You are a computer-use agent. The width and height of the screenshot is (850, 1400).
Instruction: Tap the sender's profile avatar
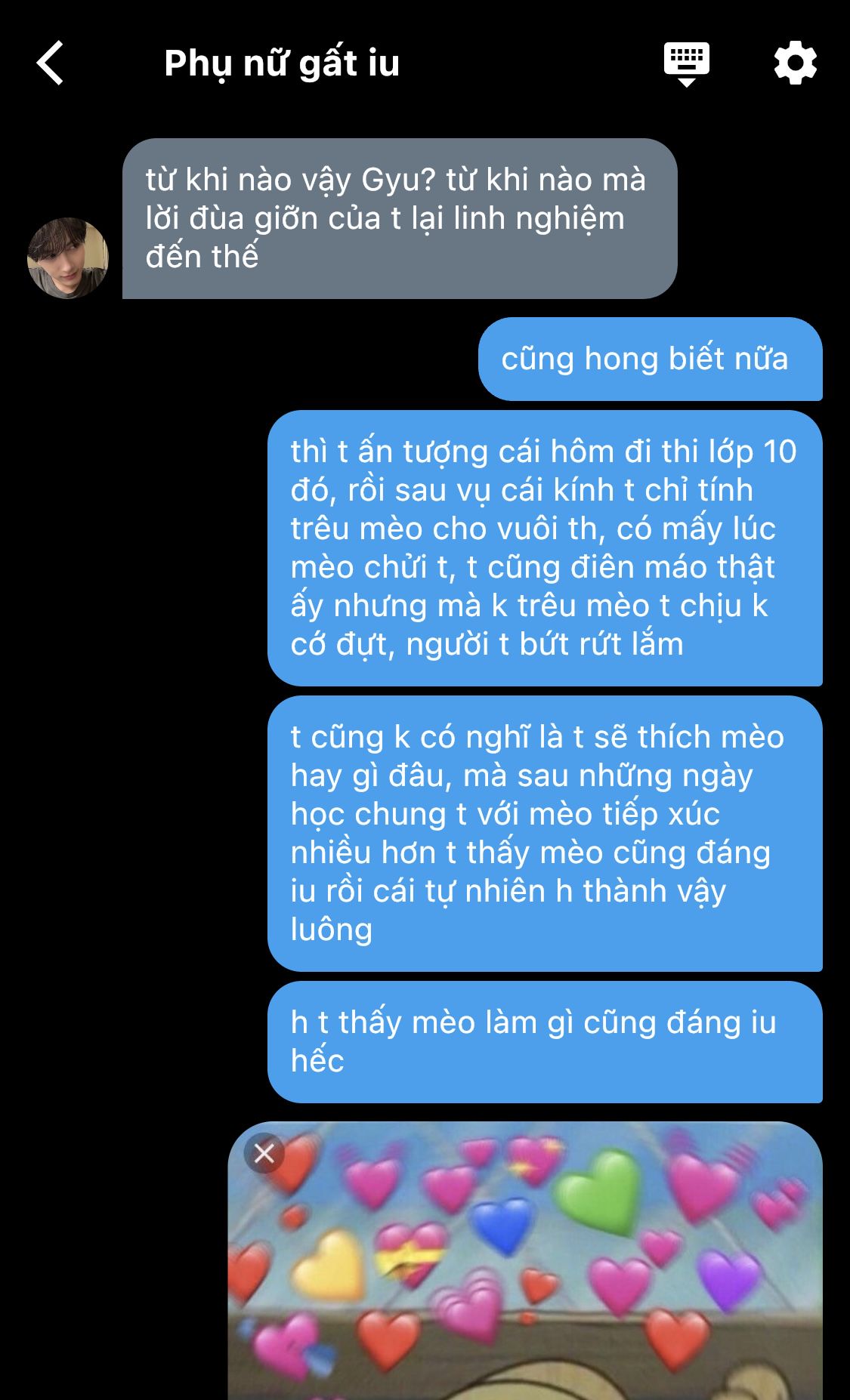[x=68, y=258]
